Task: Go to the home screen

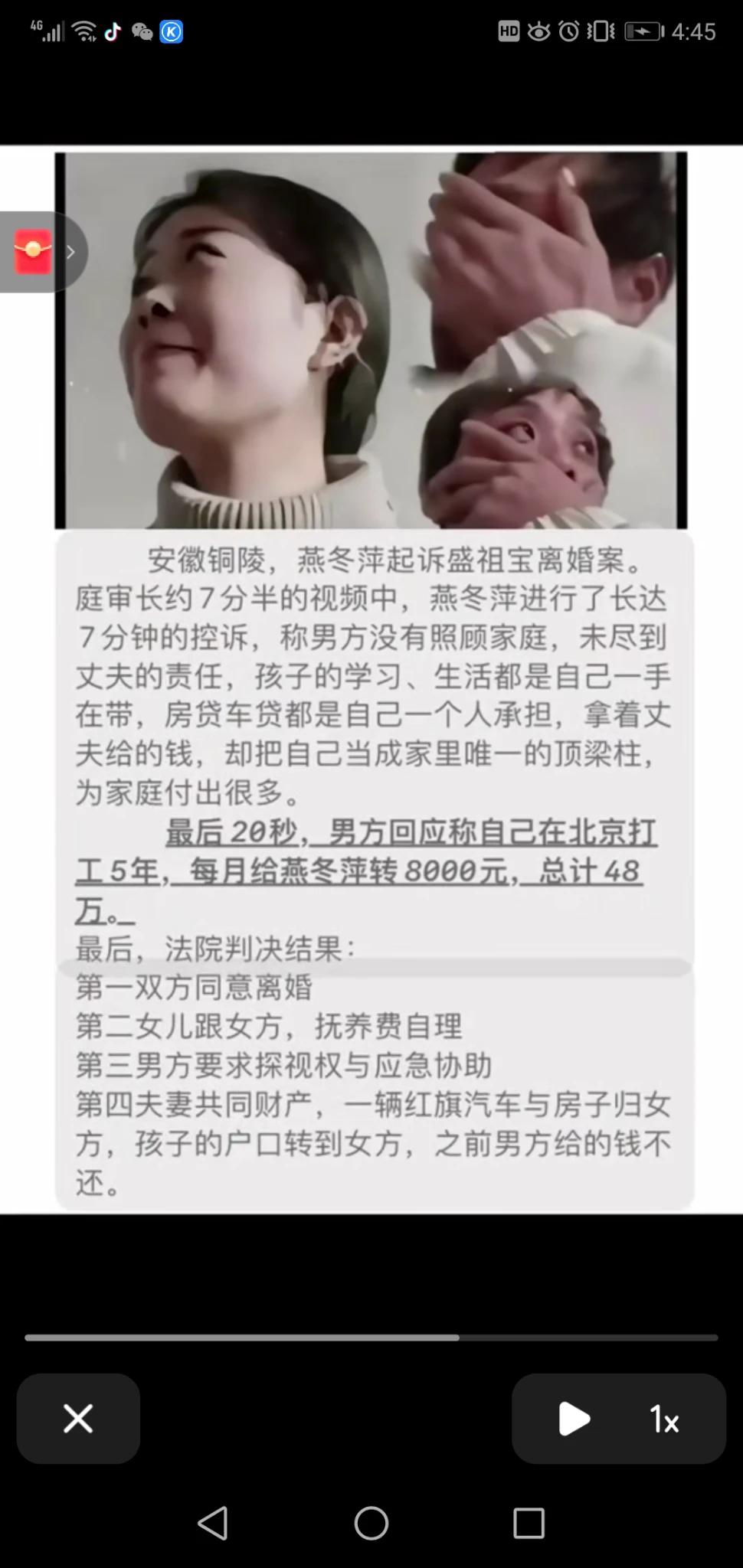Action: 371,1523
